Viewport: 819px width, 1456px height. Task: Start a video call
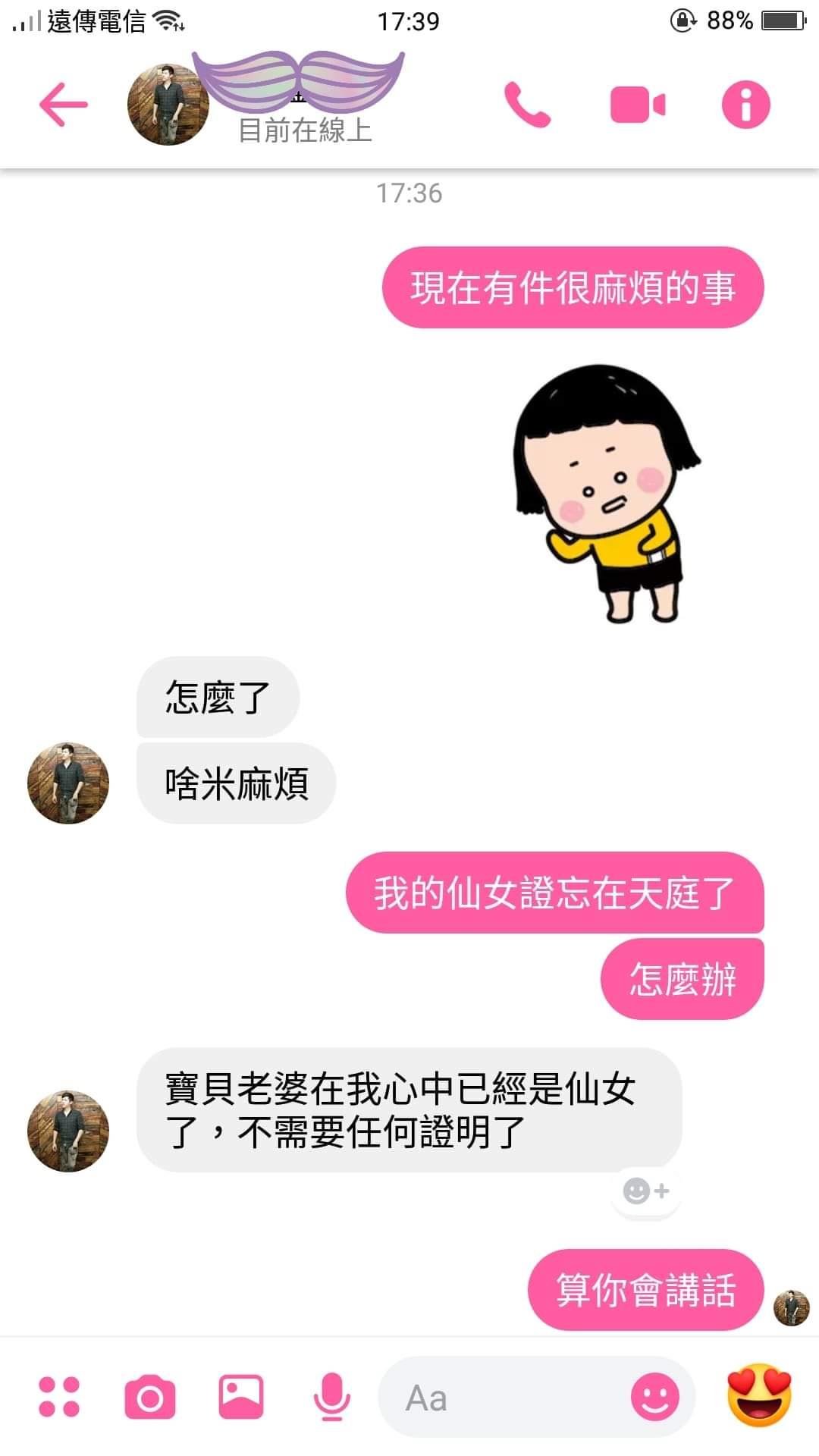click(638, 105)
